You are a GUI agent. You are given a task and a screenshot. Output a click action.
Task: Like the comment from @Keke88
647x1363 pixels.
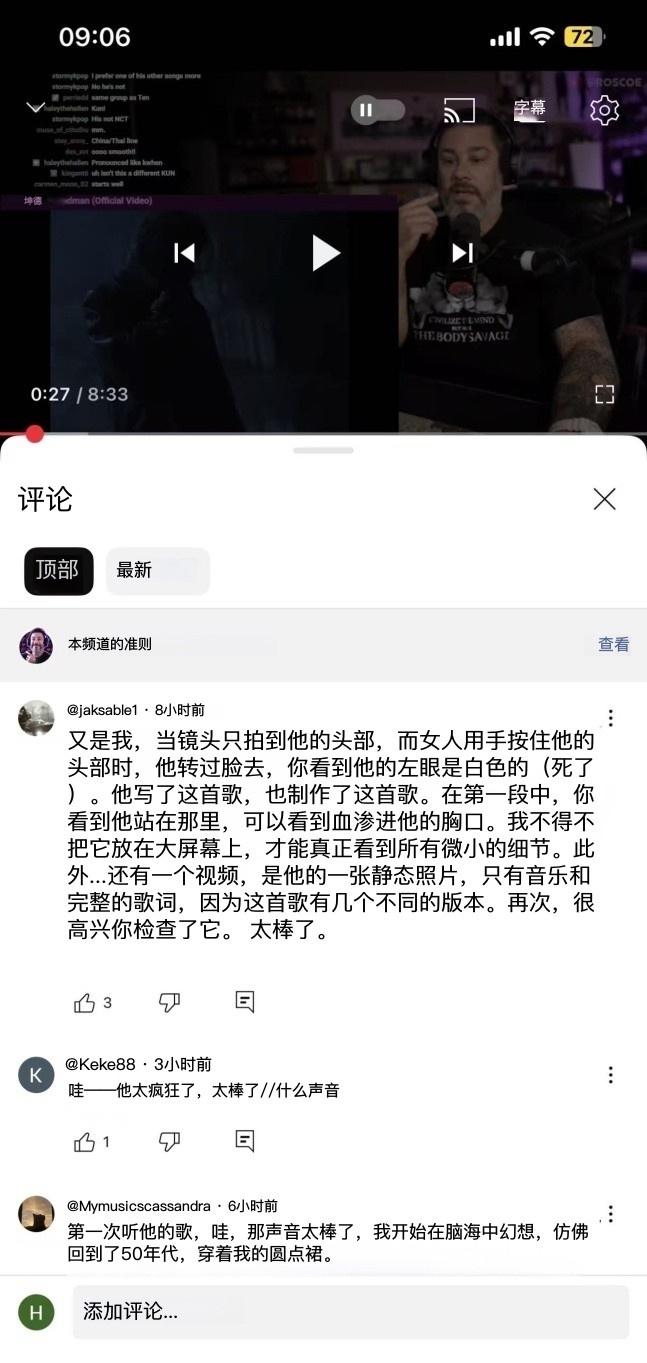coord(85,1142)
